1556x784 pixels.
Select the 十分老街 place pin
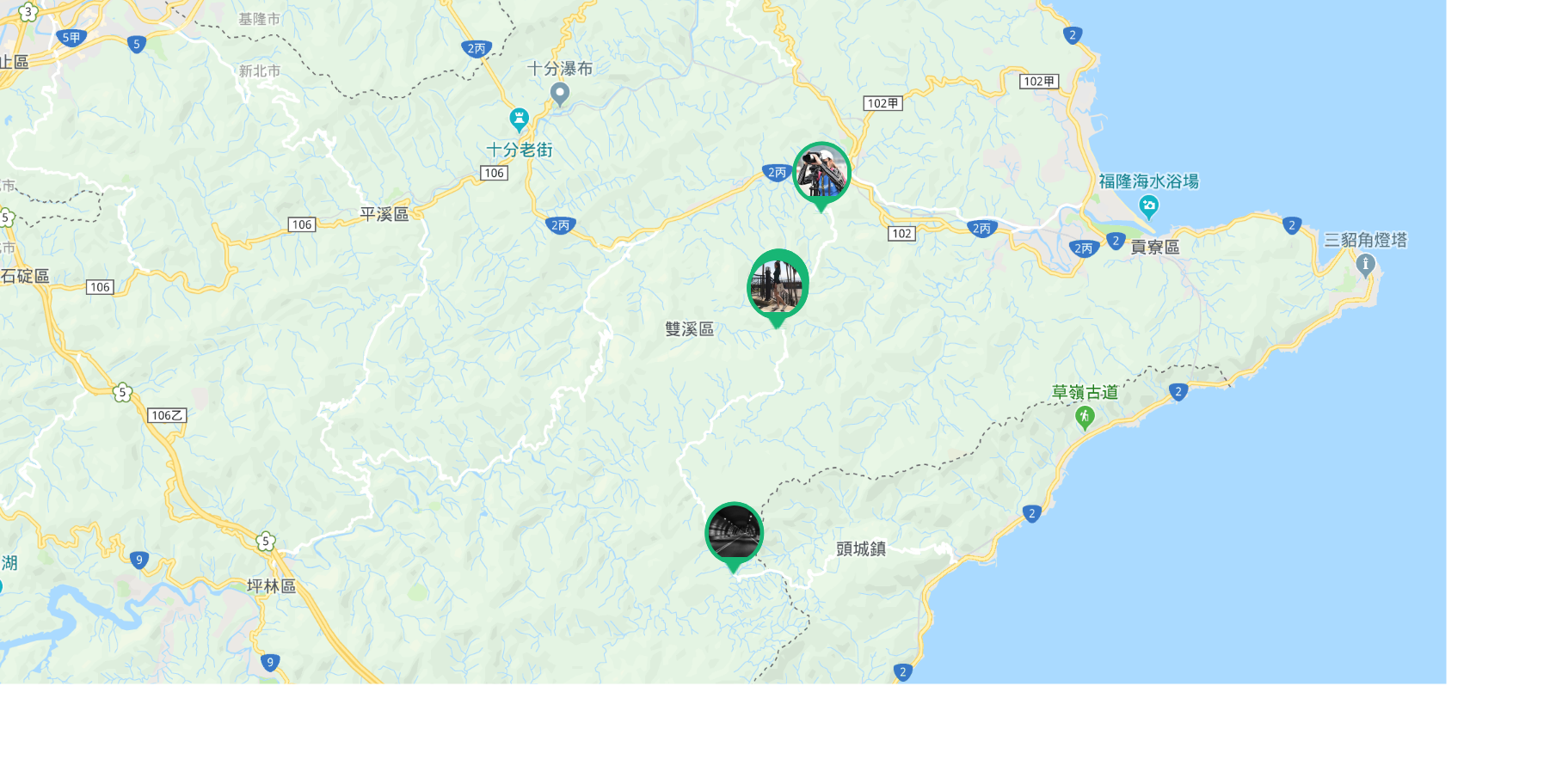[x=519, y=119]
